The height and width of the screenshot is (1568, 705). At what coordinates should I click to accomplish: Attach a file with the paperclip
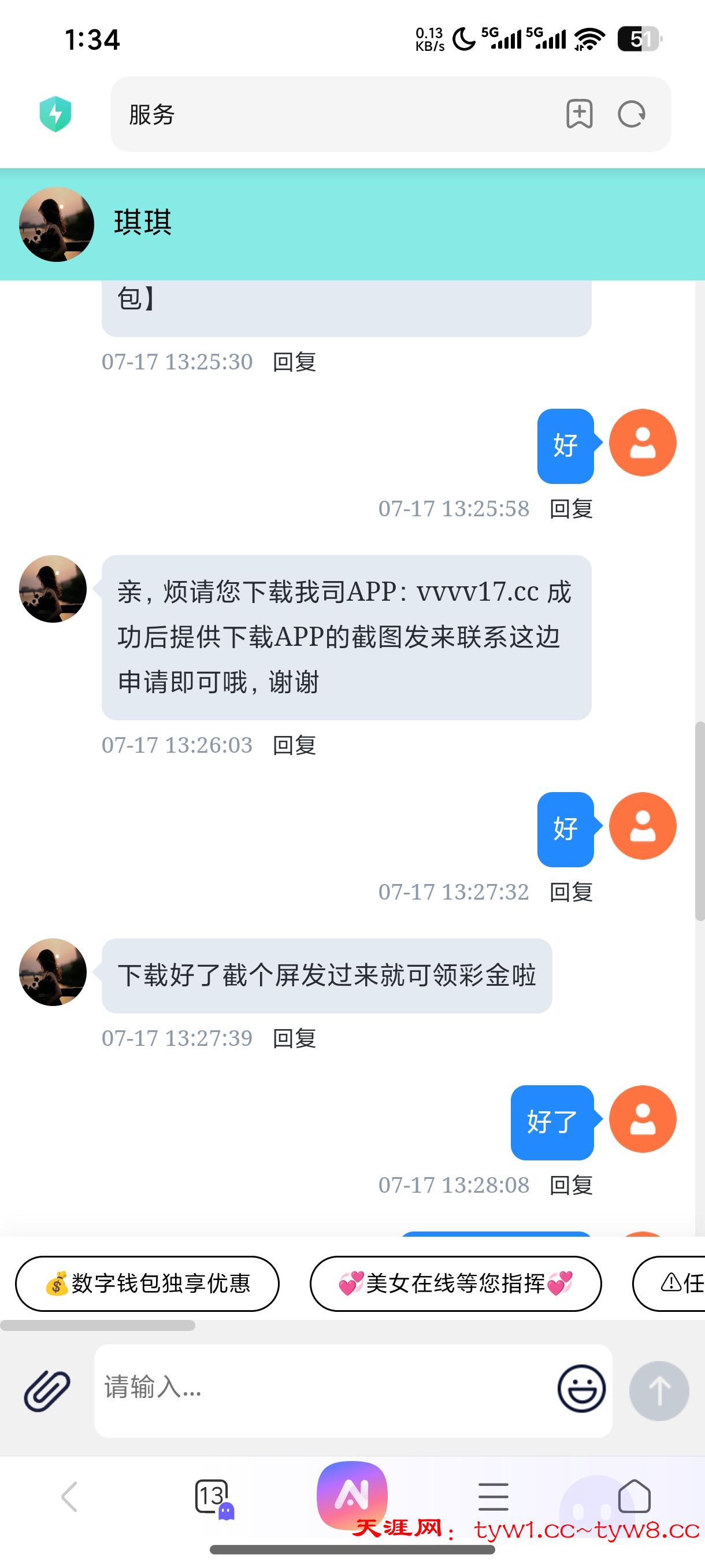(47, 1391)
